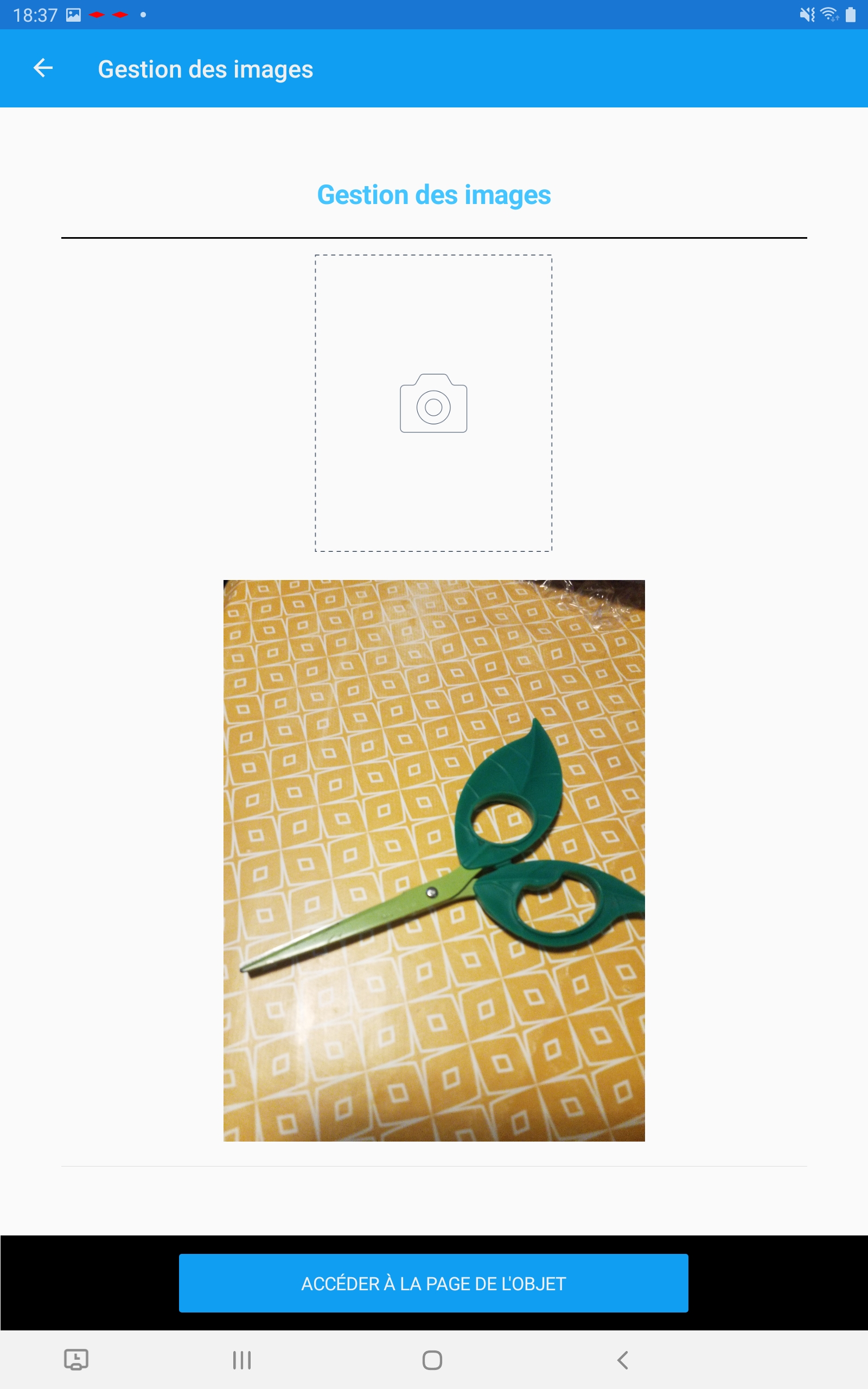Go to the home screen
The image size is (868, 1389).
(x=432, y=1360)
